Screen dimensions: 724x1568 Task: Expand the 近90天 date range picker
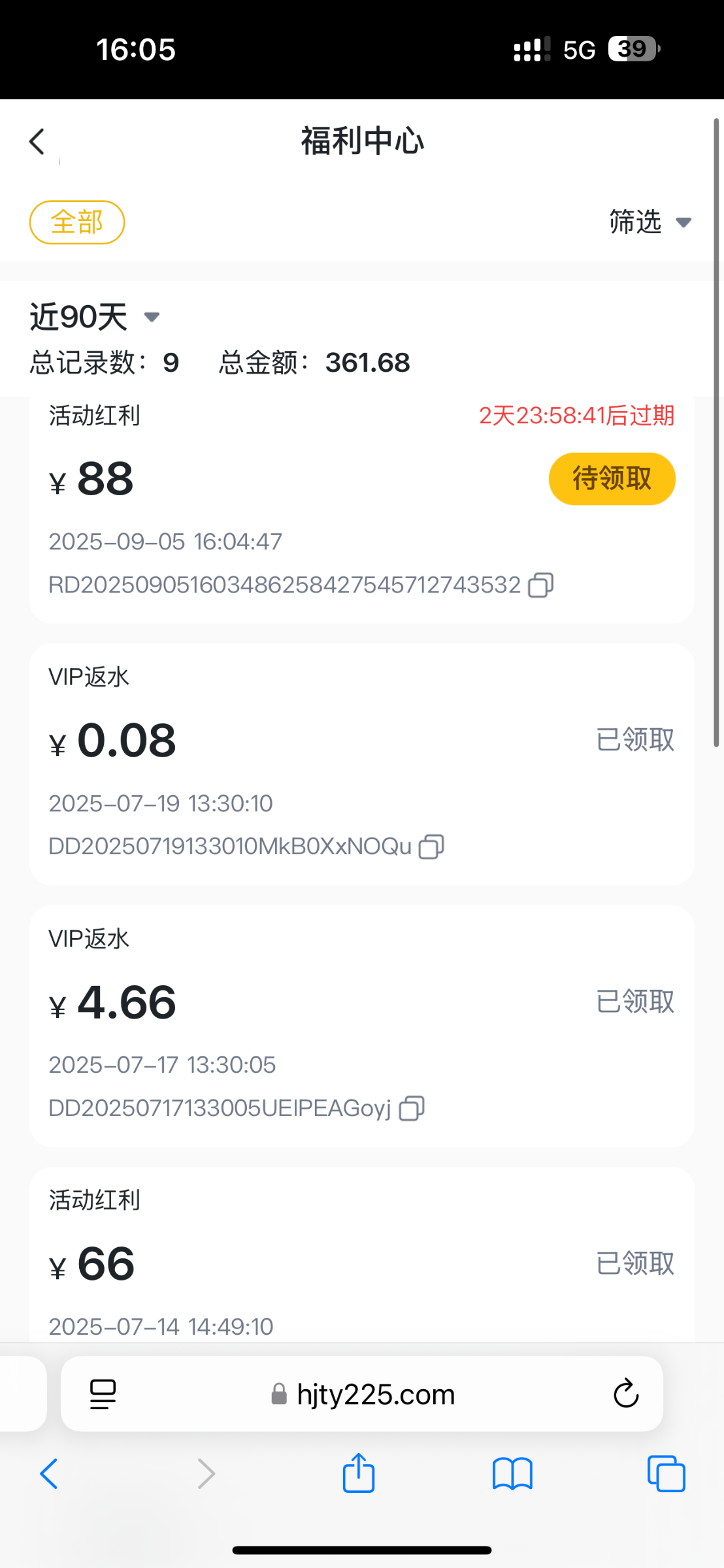95,317
